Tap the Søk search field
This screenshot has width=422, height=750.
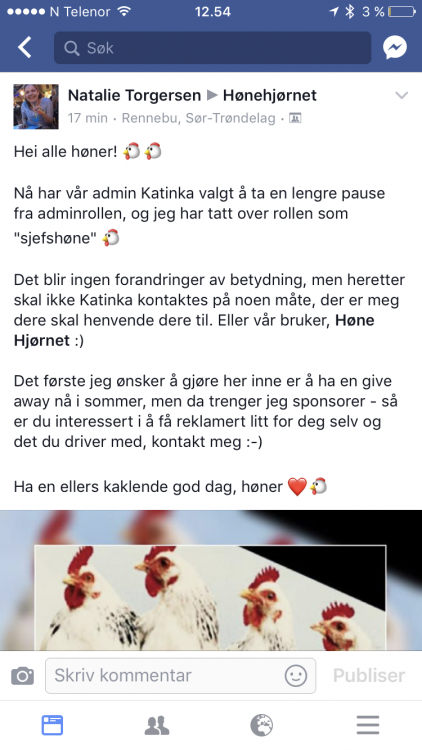212,48
